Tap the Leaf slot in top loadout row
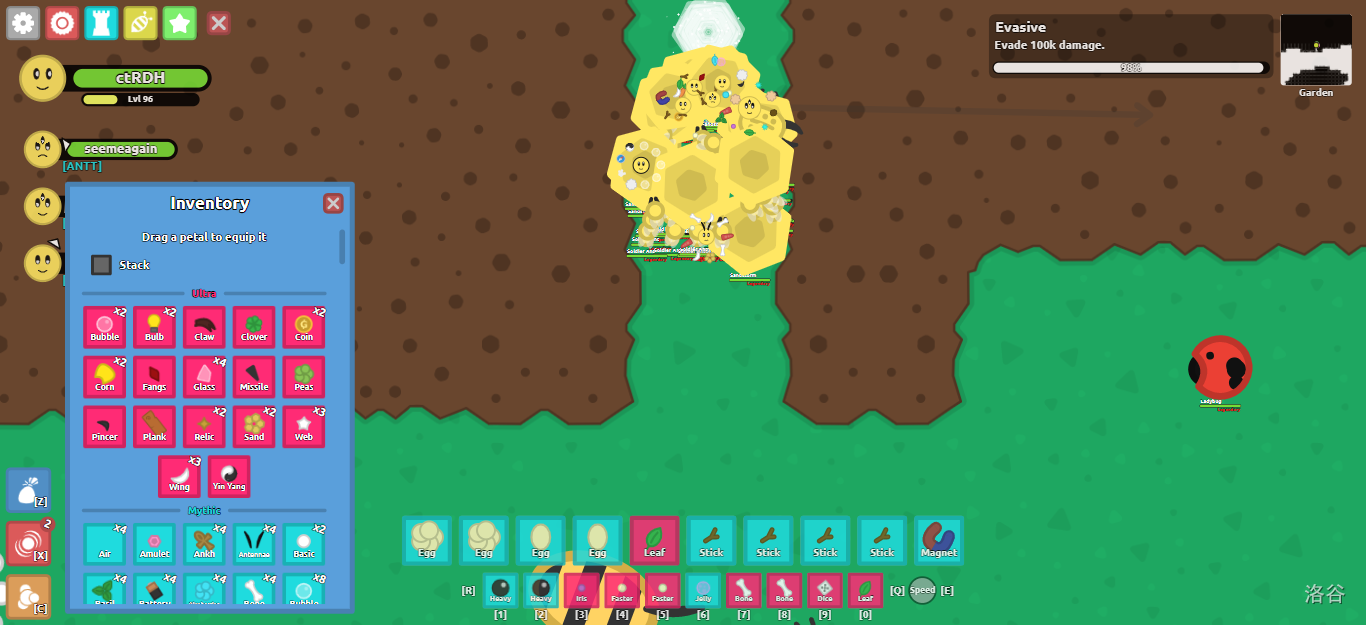Image resolution: width=1366 pixels, height=625 pixels. [654, 540]
